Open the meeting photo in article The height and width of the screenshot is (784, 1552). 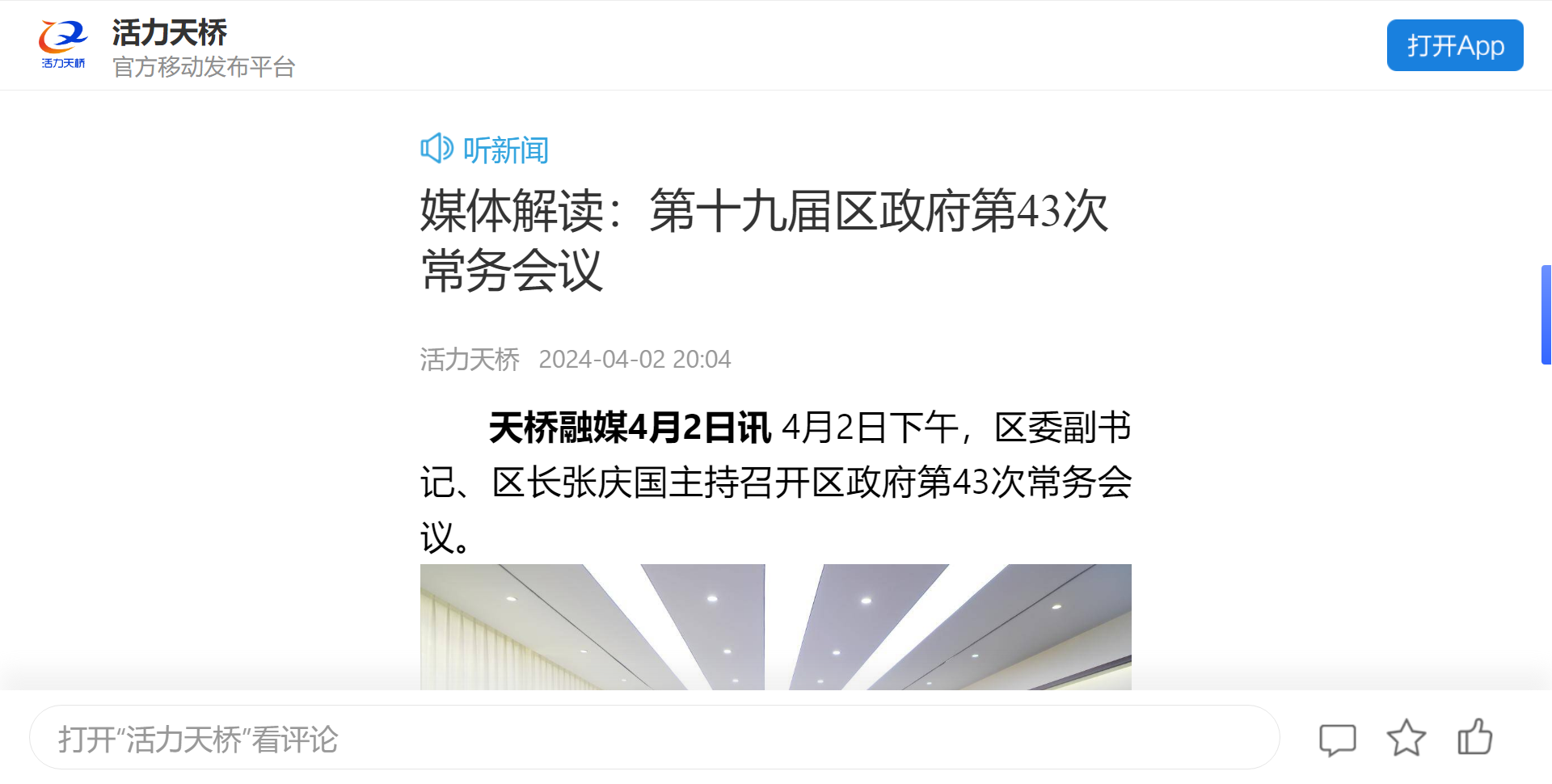pos(774,626)
